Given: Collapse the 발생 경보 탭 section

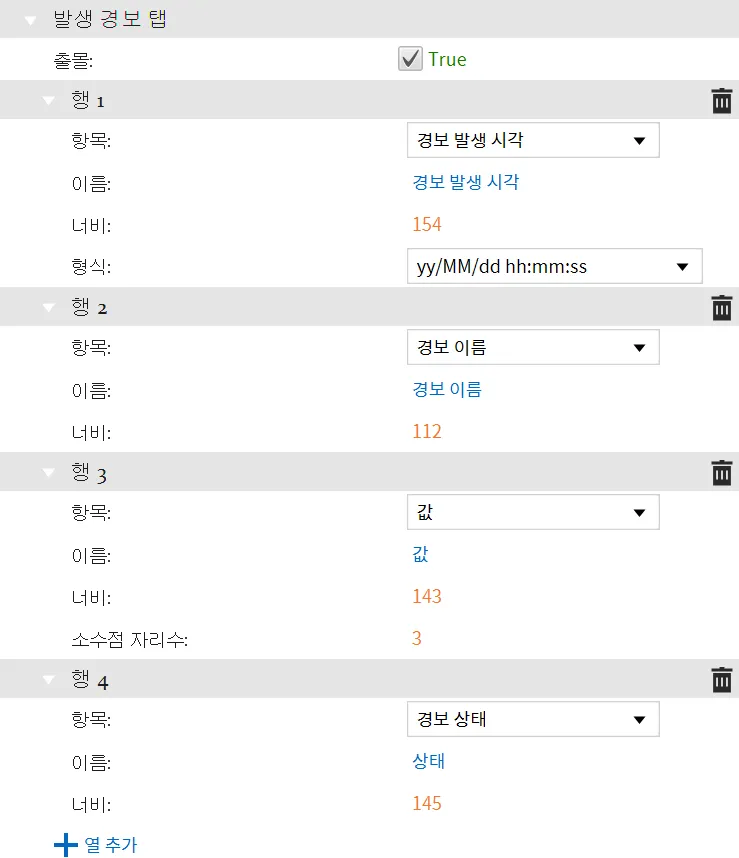Looking at the screenshot, I should 30,19.
